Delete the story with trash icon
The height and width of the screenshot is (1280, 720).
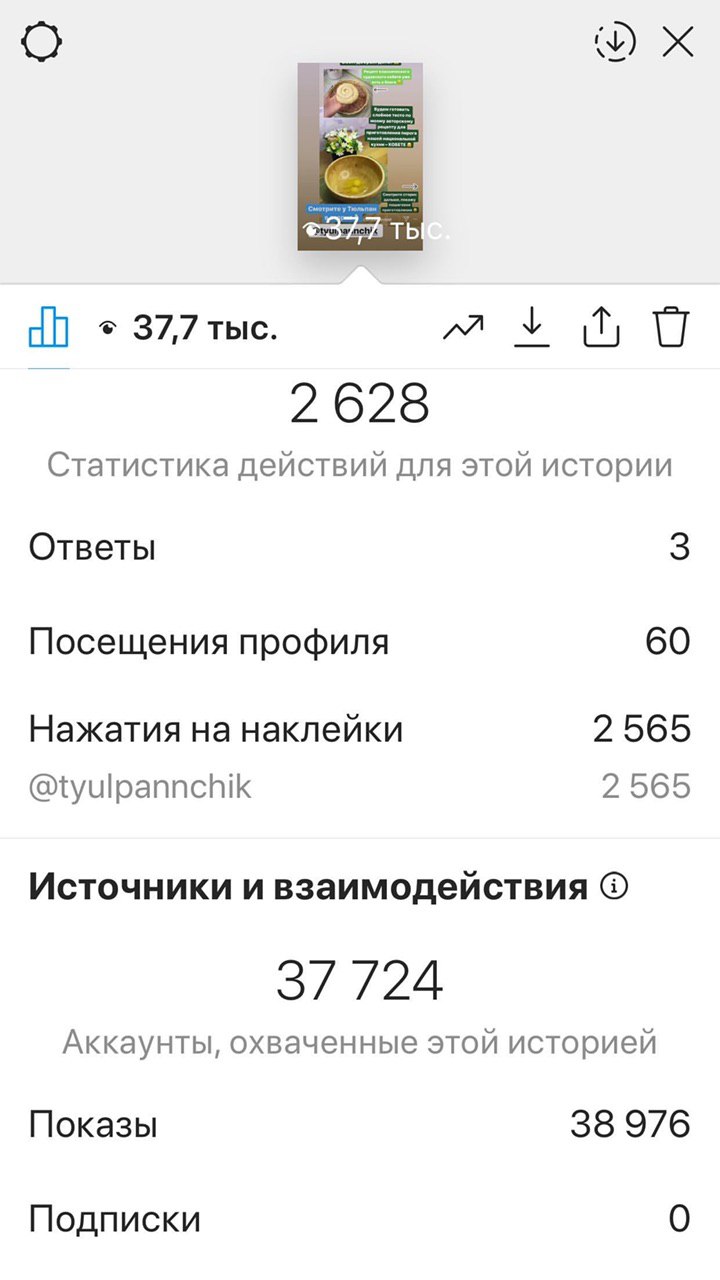click(672, 327)
